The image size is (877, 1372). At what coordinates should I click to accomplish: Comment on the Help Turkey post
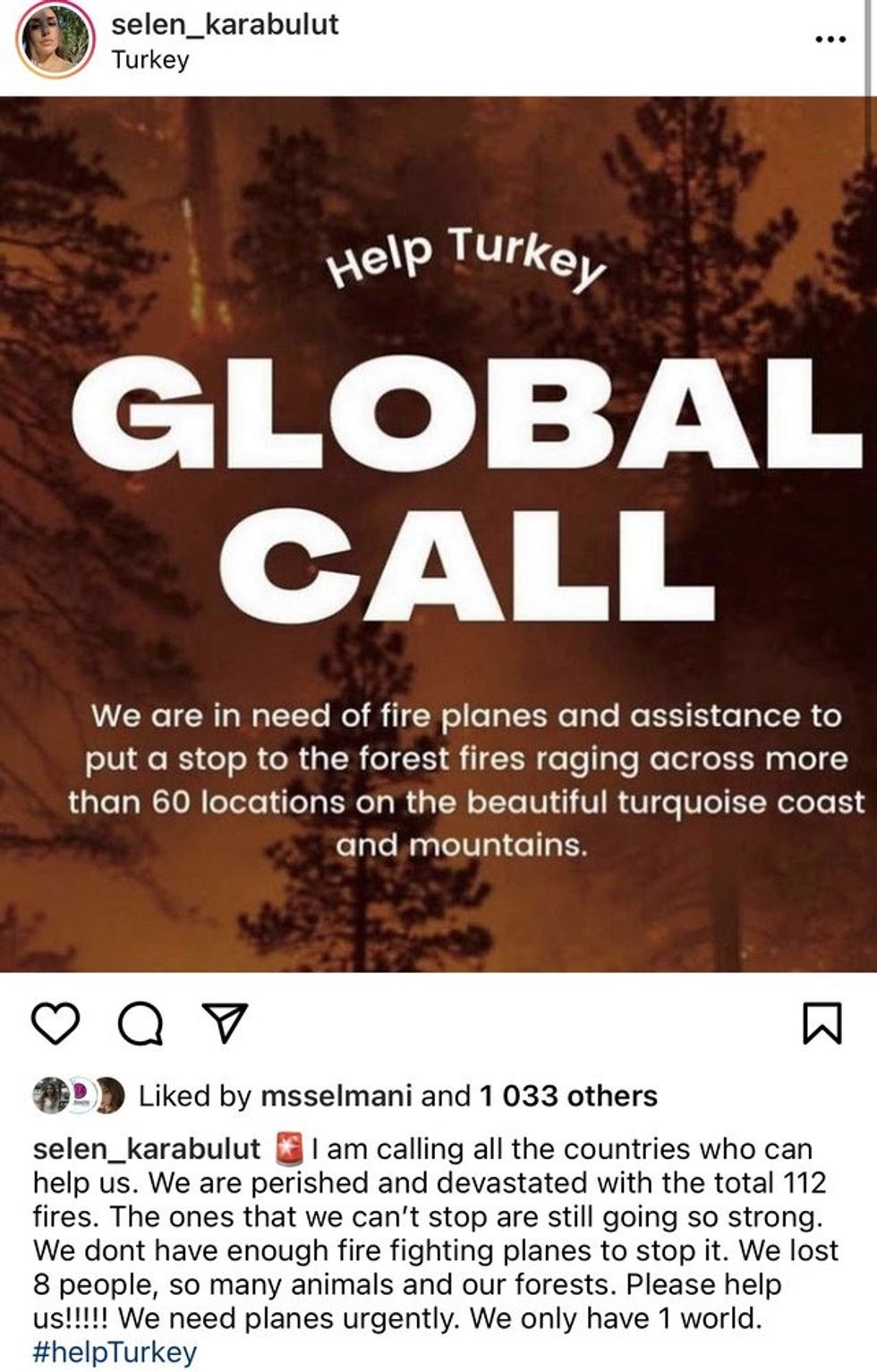pos(141,1023)
